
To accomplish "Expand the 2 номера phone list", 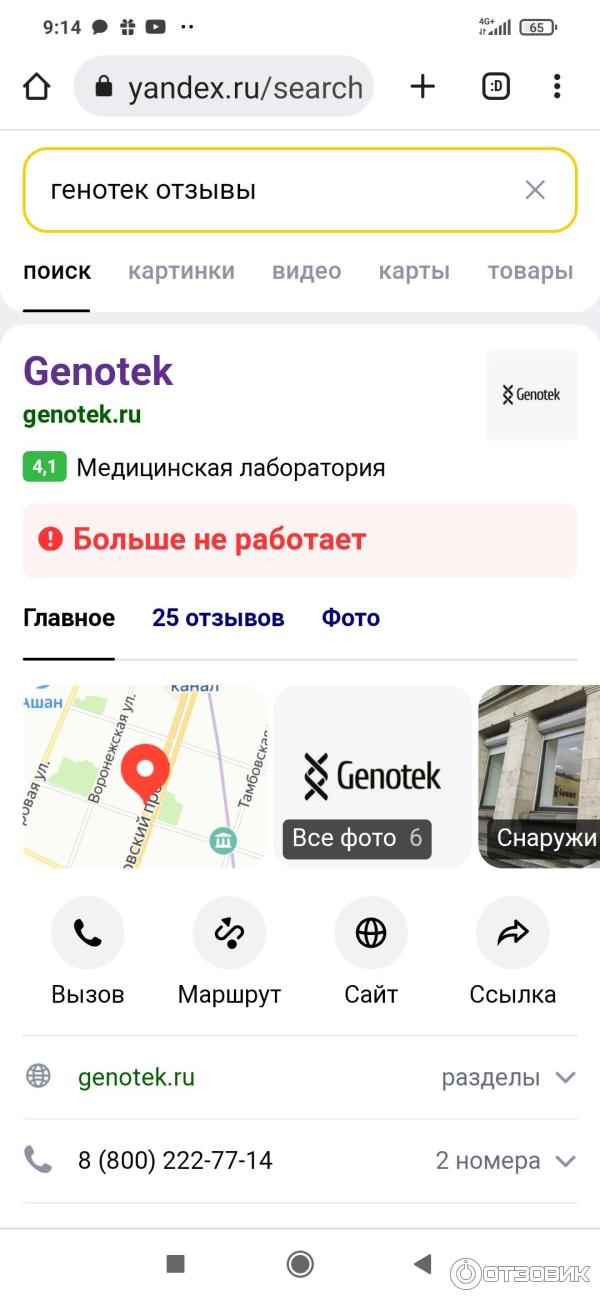I will coord(505,1161).
